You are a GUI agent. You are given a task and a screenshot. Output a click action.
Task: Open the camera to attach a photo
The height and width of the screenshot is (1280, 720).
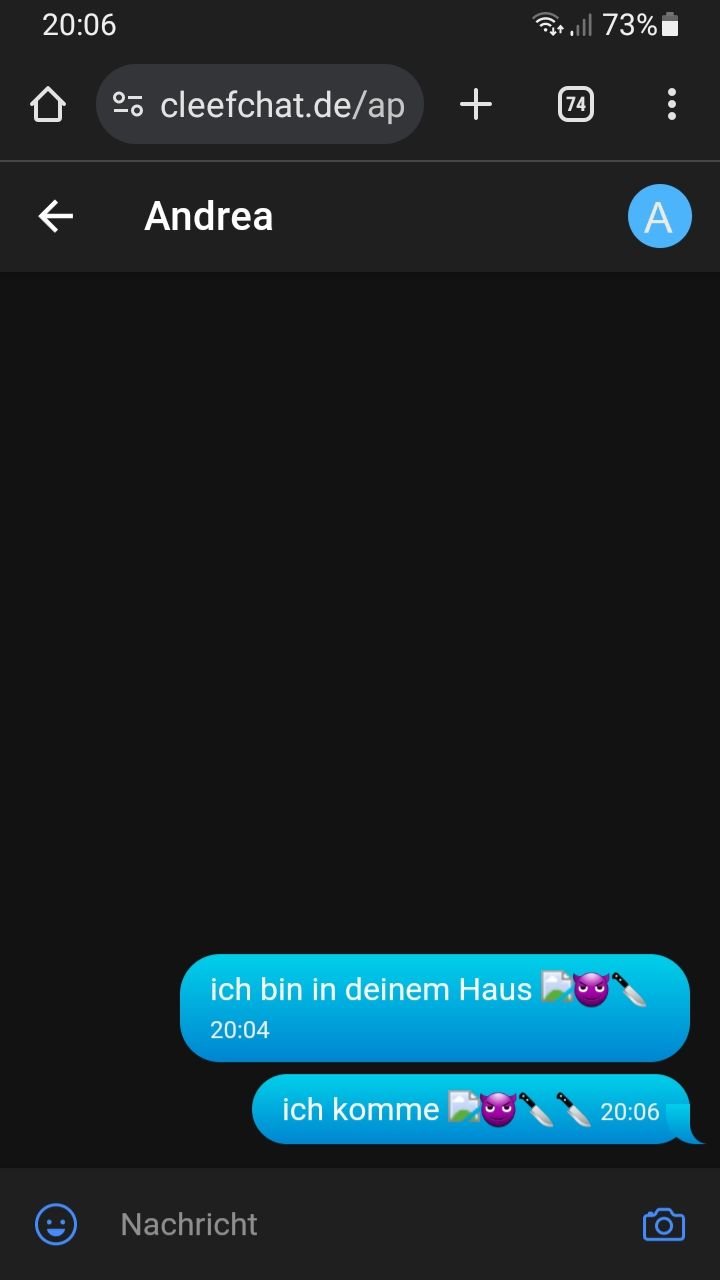tap(663, 1224)
